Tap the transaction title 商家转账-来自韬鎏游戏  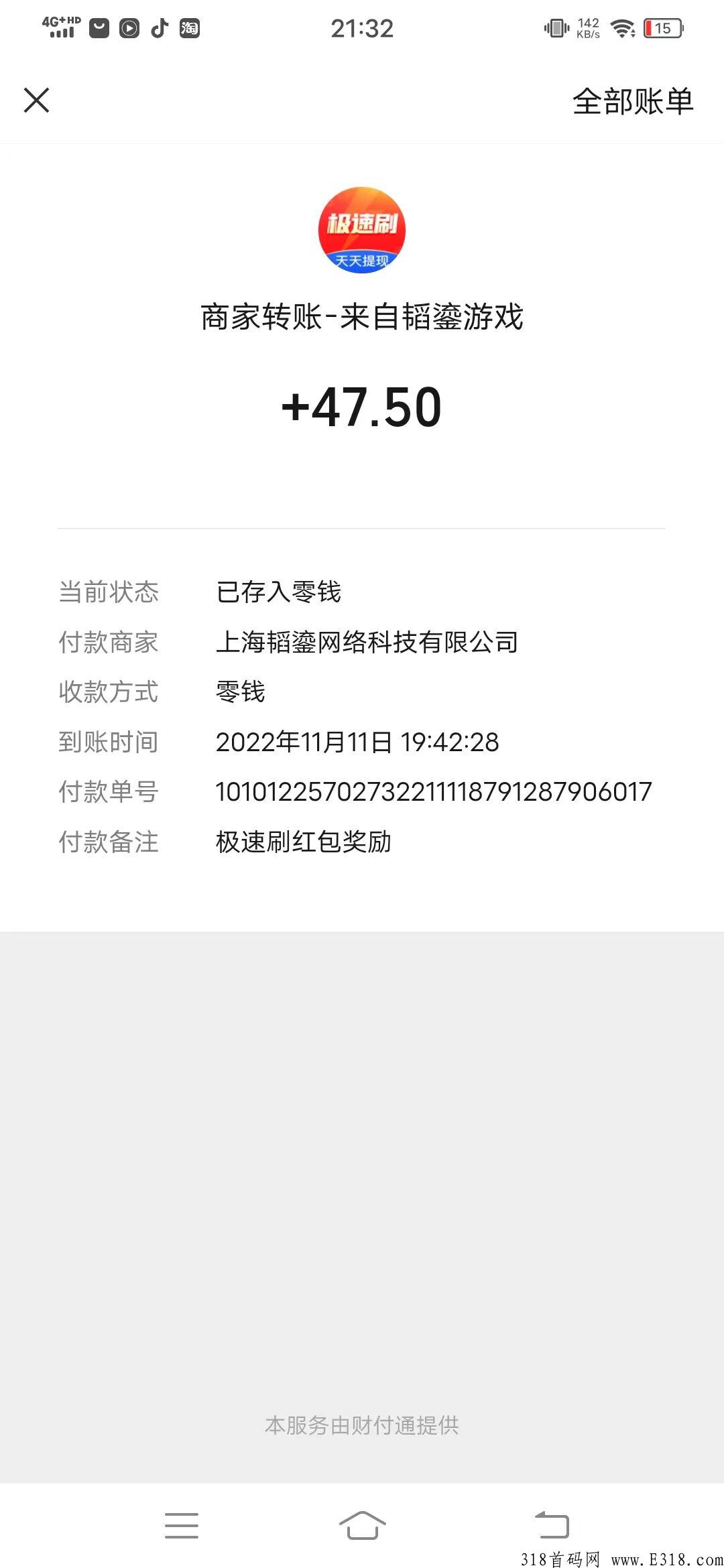[362, 318]
